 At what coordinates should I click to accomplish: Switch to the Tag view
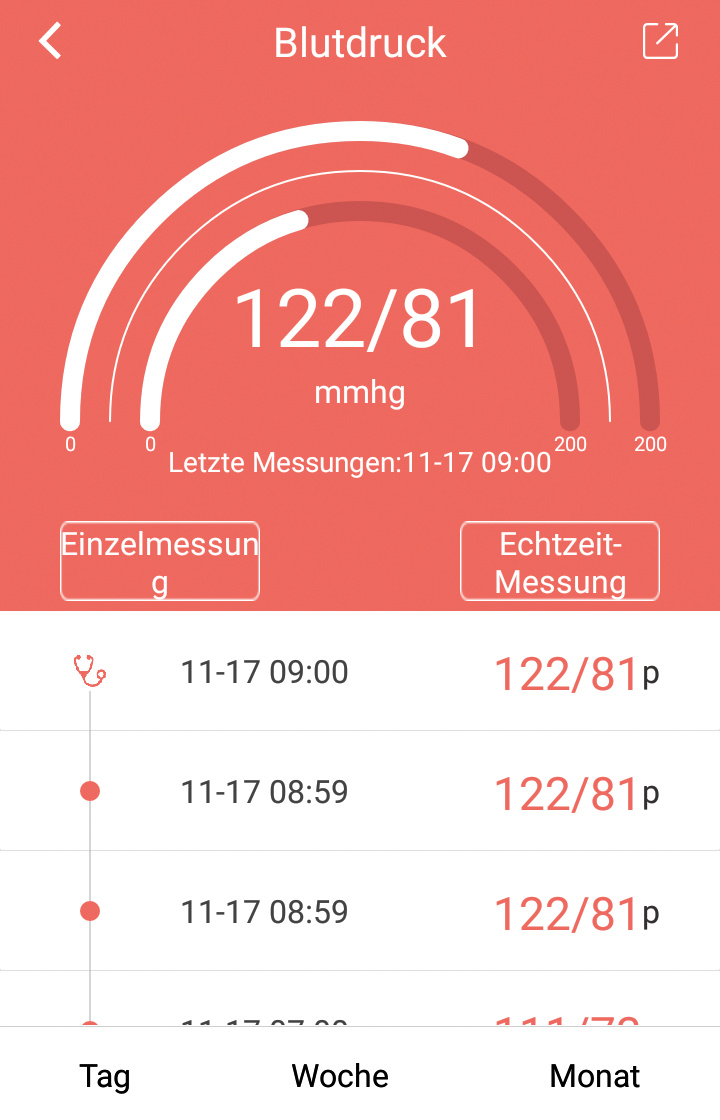105,1076
